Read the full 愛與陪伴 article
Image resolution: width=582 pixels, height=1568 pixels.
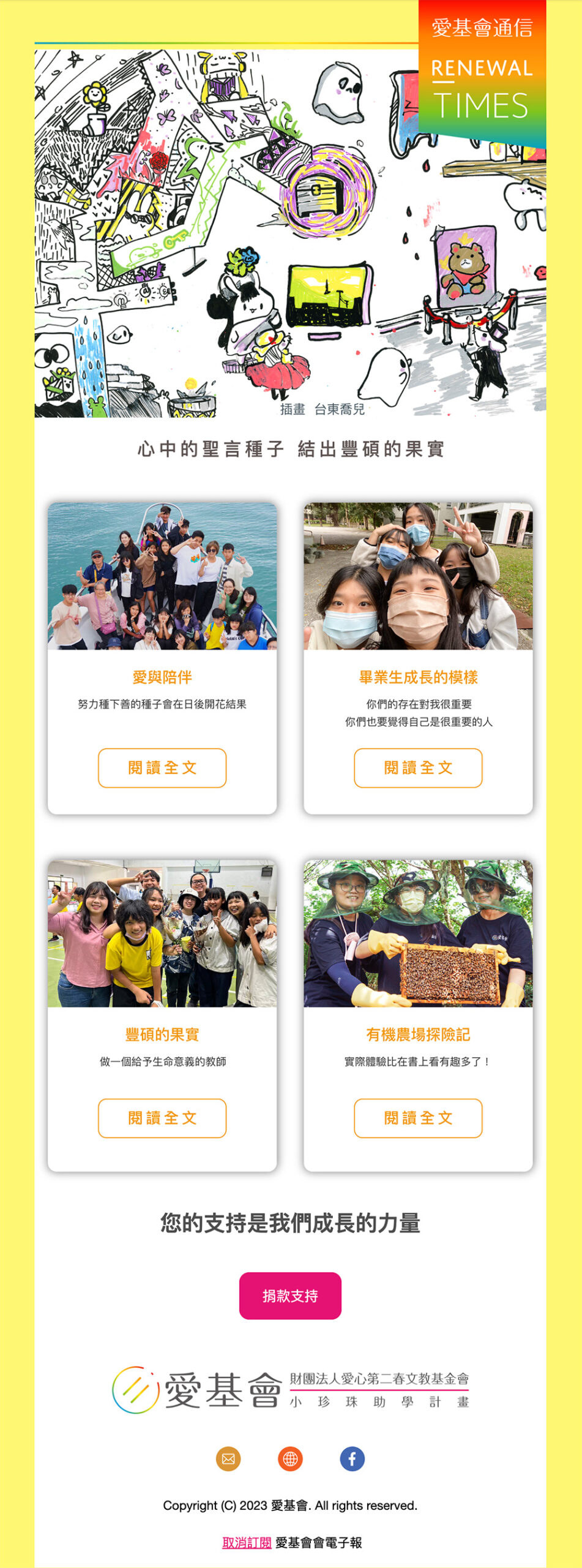click(x=162, y=767)
